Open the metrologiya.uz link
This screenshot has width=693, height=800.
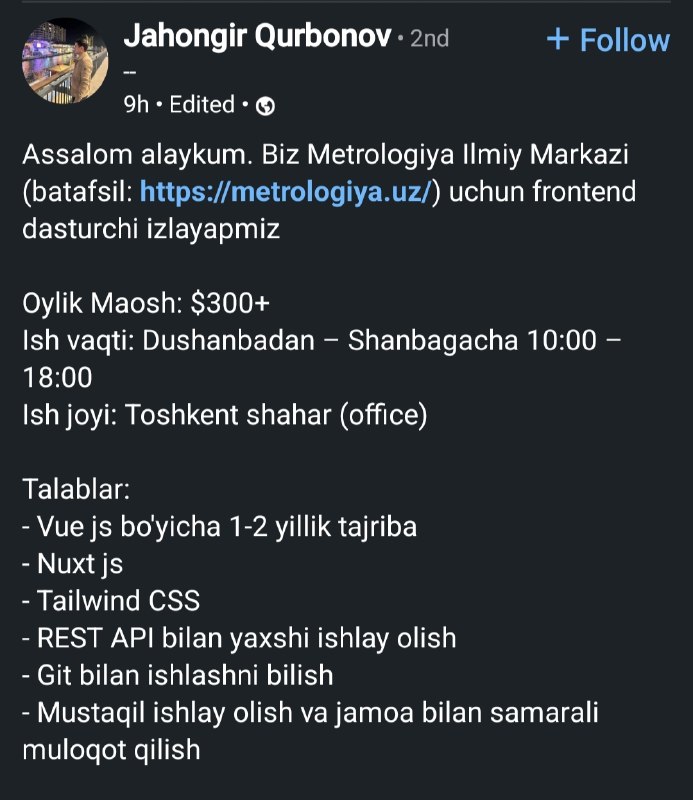point(286,191)
